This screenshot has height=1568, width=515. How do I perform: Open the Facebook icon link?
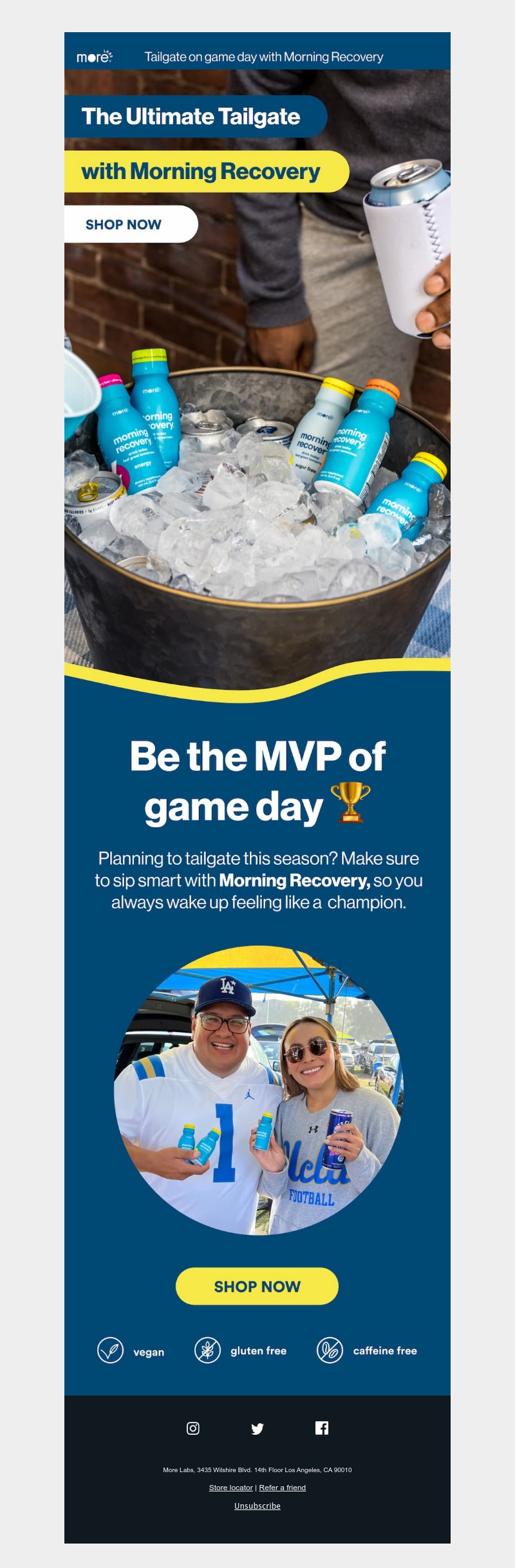[322, 1428]
